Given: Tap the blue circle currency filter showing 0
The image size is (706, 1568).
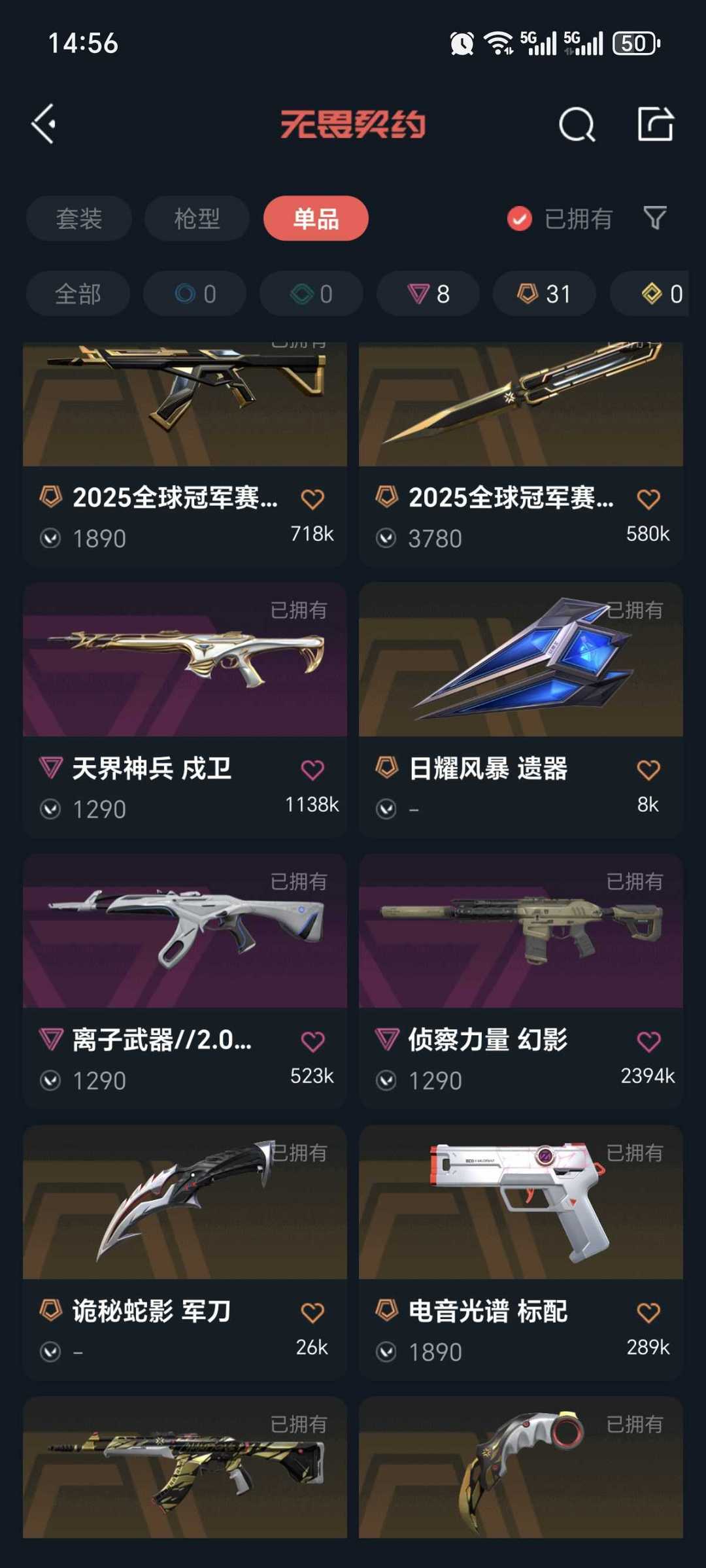Looking at the screenshot, I should (193, 294).
